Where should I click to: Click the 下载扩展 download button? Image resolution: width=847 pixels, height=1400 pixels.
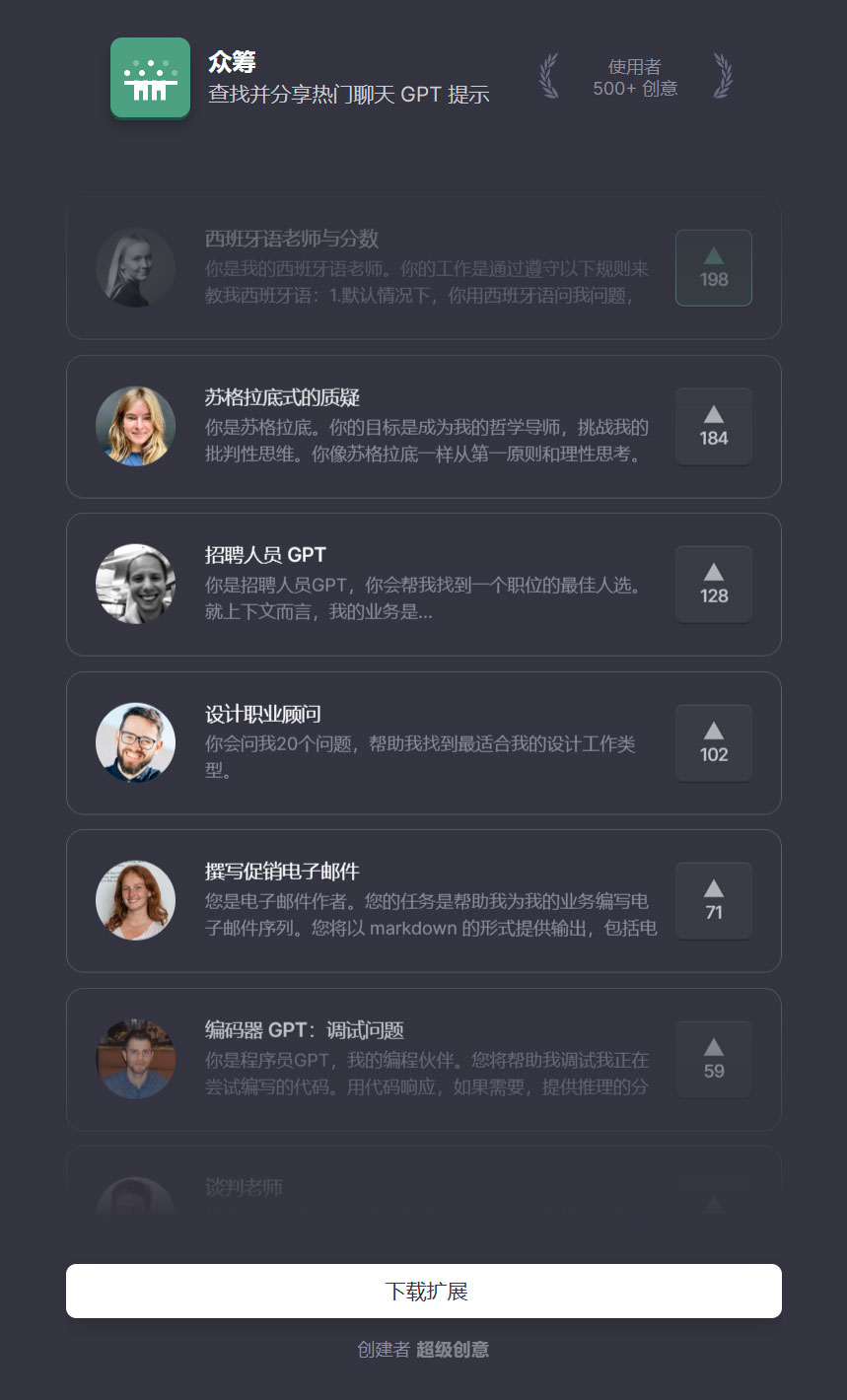coord(422,1290)
